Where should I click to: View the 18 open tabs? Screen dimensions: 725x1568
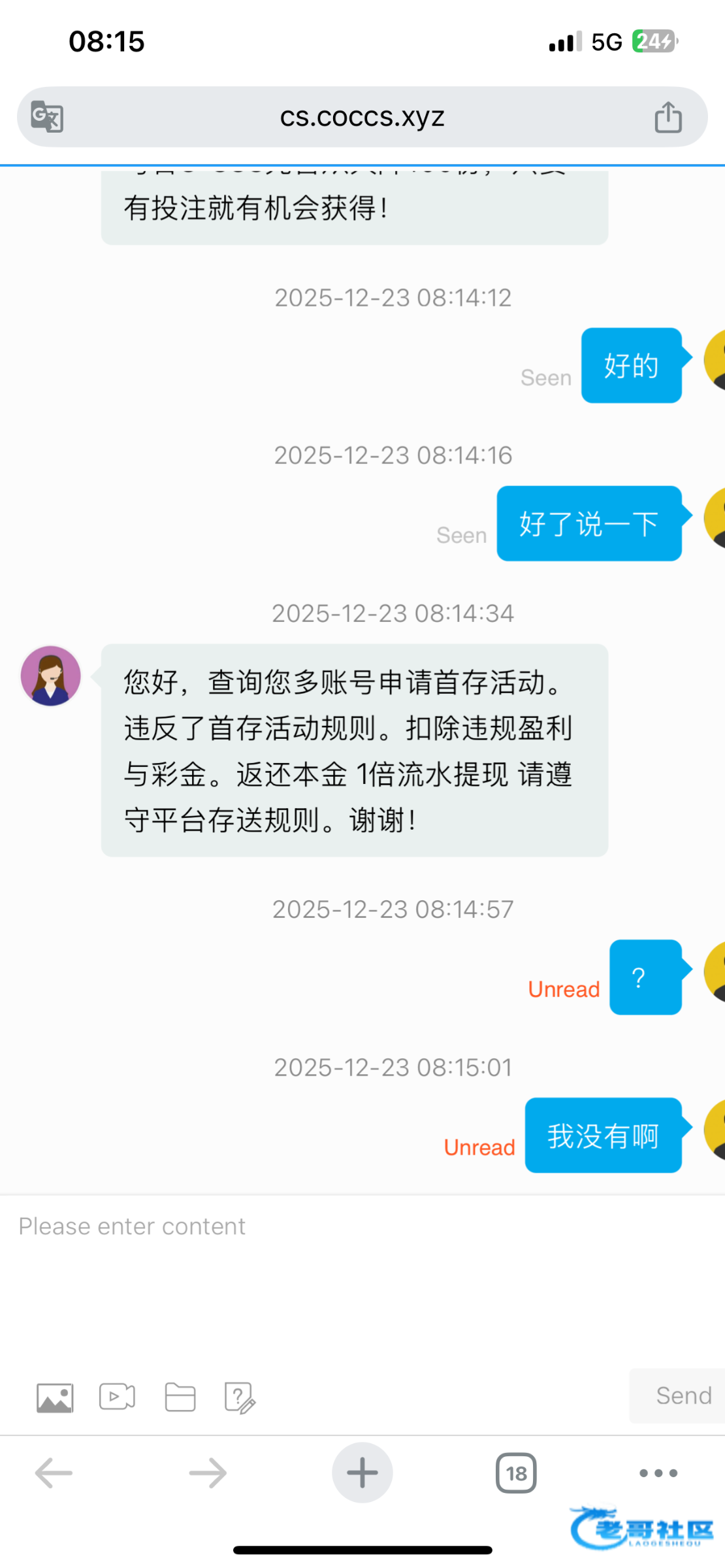pos(516,1473)
